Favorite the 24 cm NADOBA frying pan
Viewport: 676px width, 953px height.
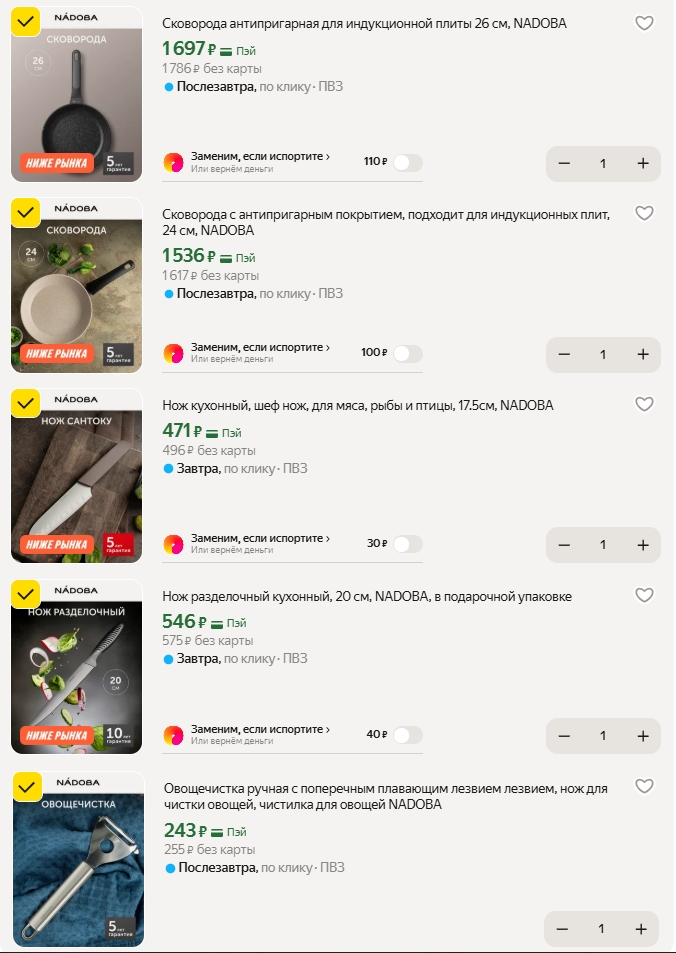(x=645, y=213)
